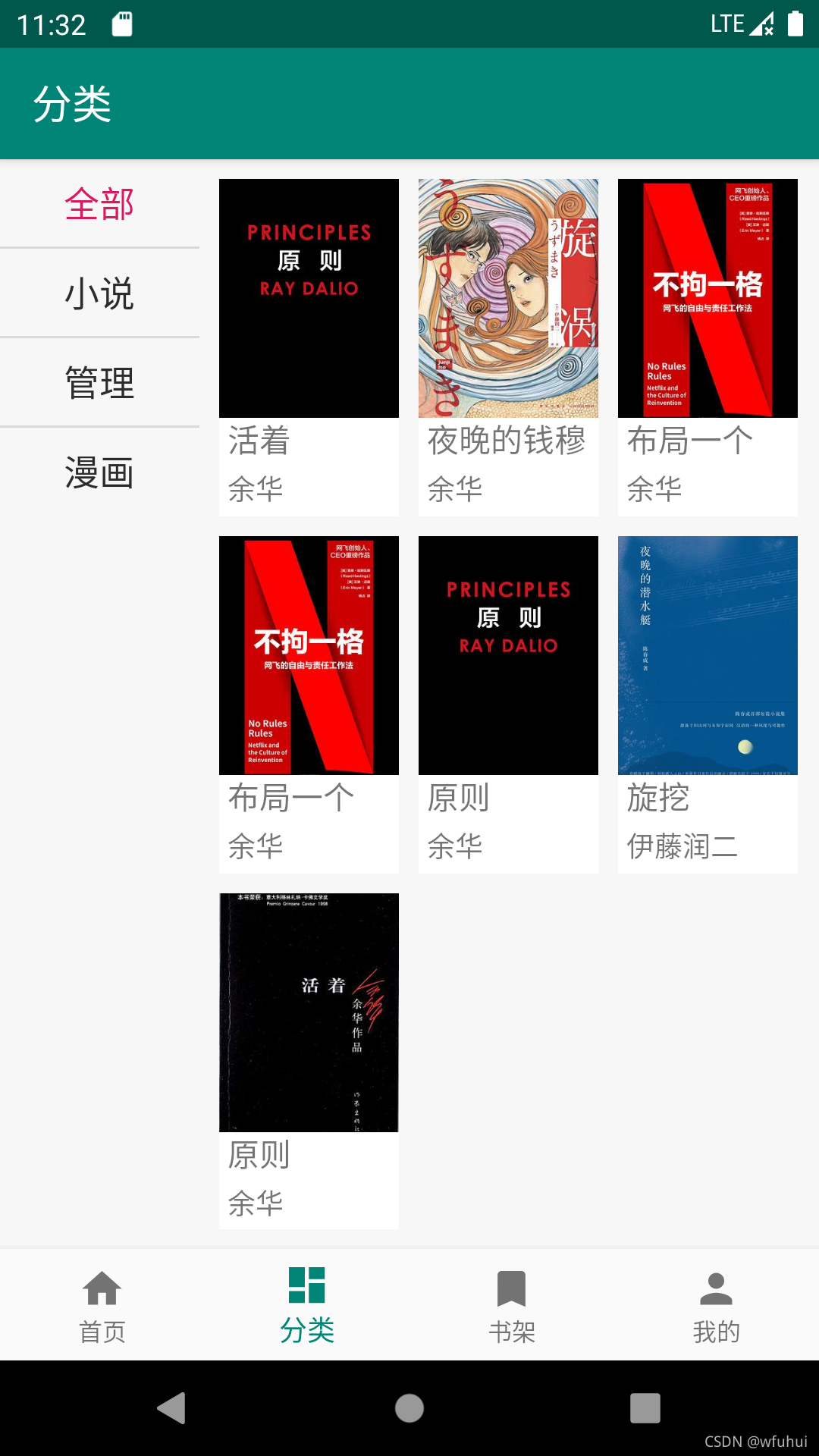The image size is (819, 1456).
Task: Filter books by 小说 category
Action: [99, 293]
